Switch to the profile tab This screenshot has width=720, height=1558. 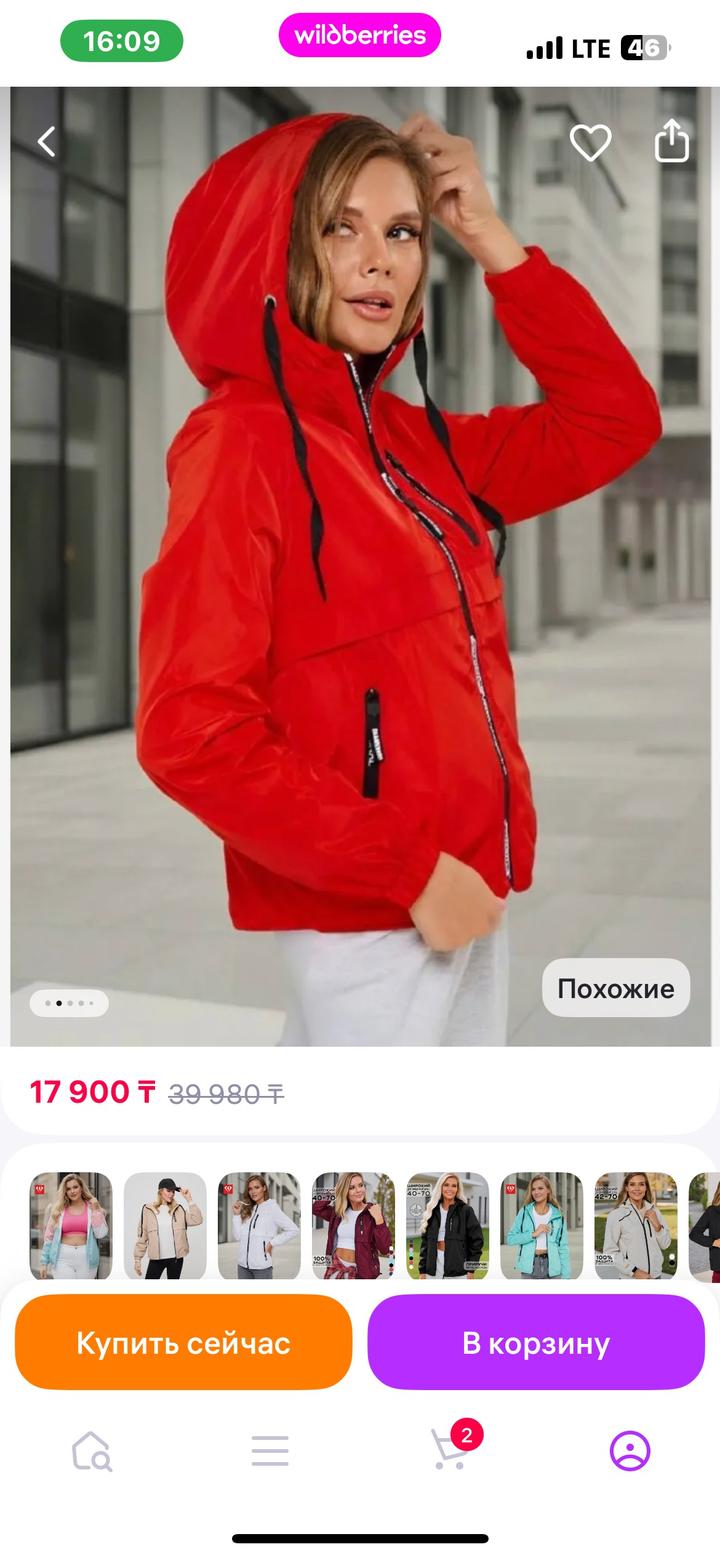(630, 1450)
